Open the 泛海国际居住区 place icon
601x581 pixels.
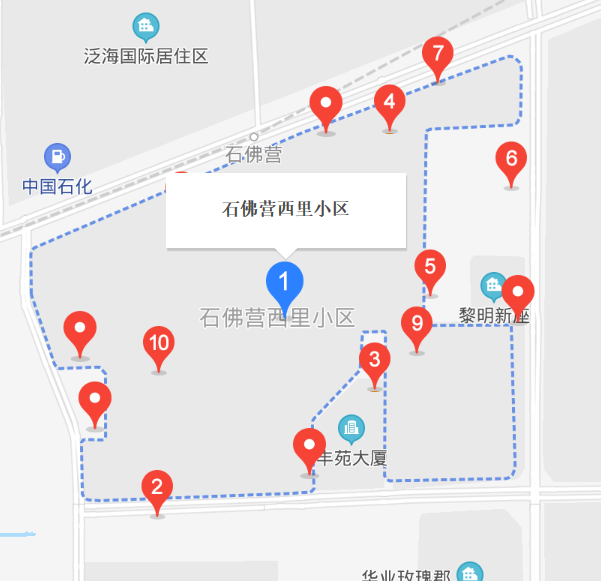pos(146,27)
